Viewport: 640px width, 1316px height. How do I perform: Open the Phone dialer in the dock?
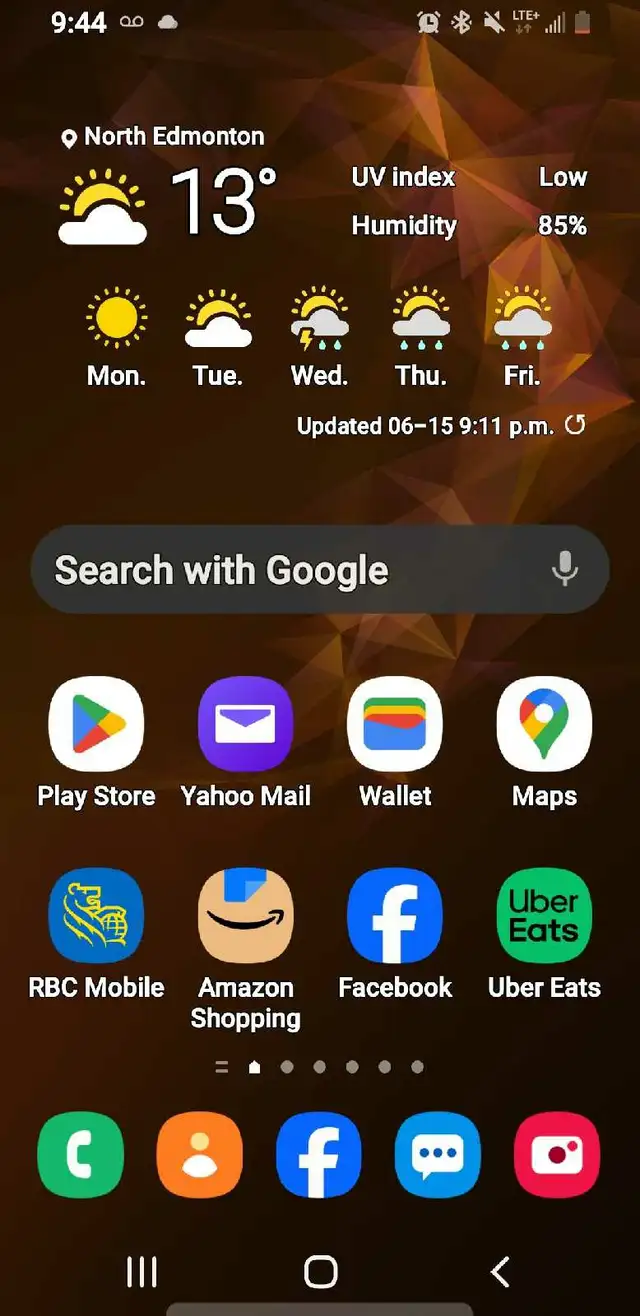(x=81, y=1155)
